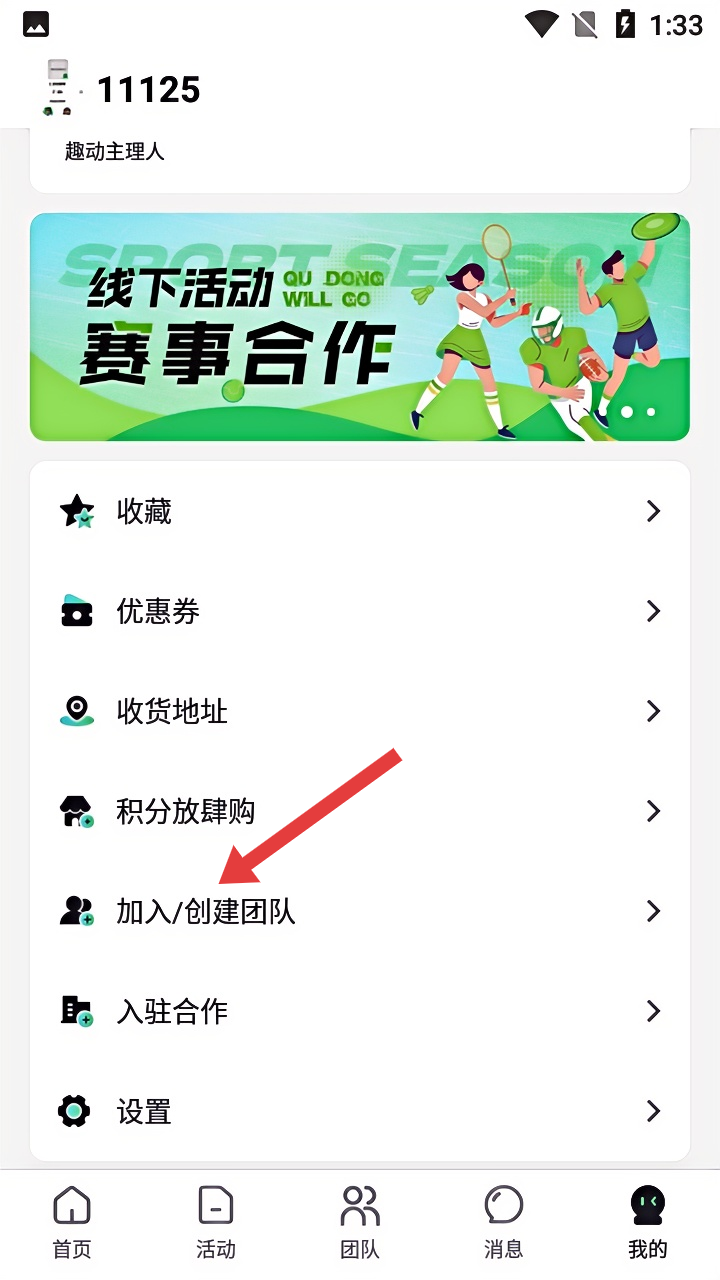Tap the profile avatar next to 11125
The image size is (720, 1280).
click(59, 88)
